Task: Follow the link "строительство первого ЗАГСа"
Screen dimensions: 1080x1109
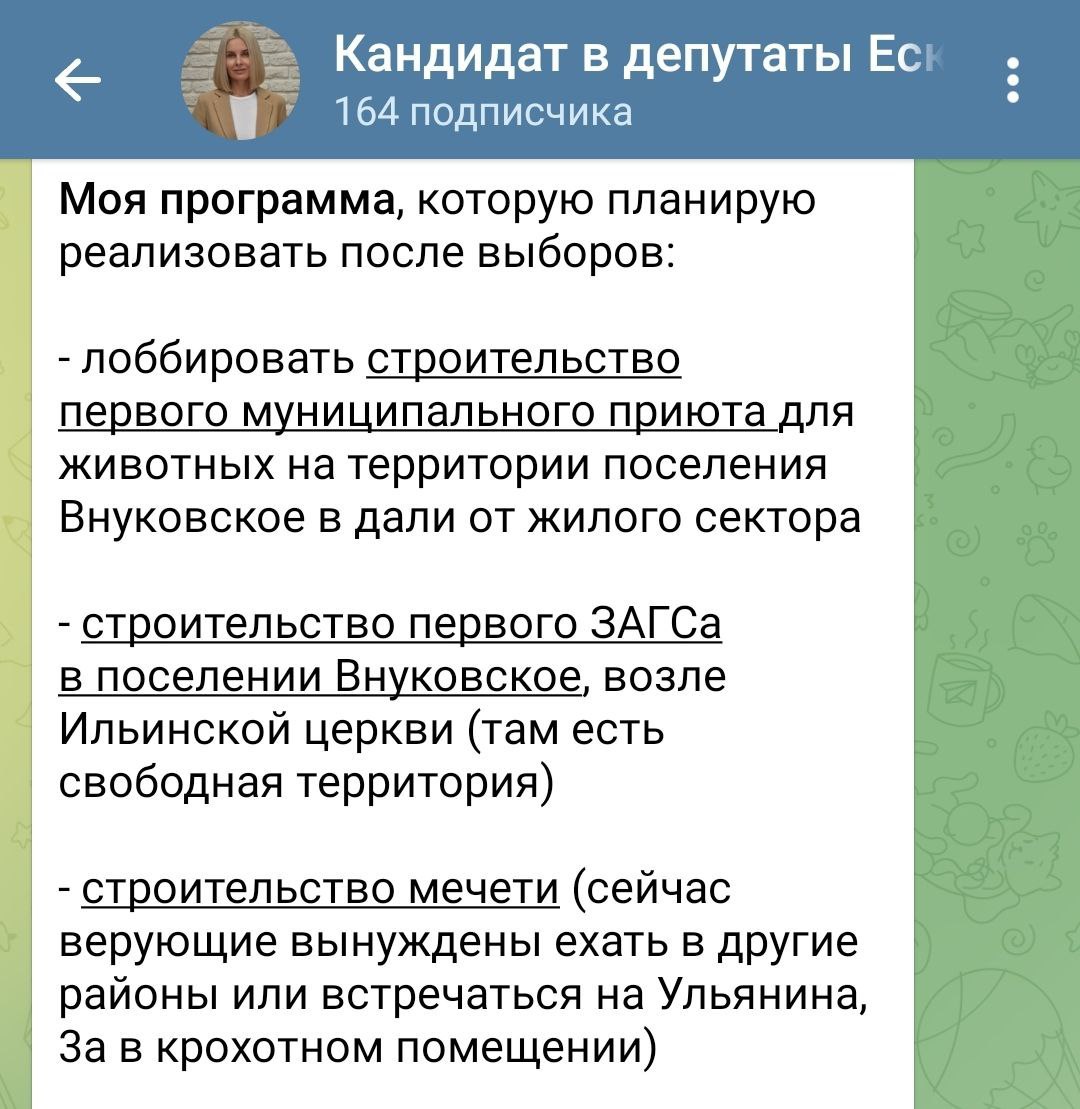Action: pos(401,624)
